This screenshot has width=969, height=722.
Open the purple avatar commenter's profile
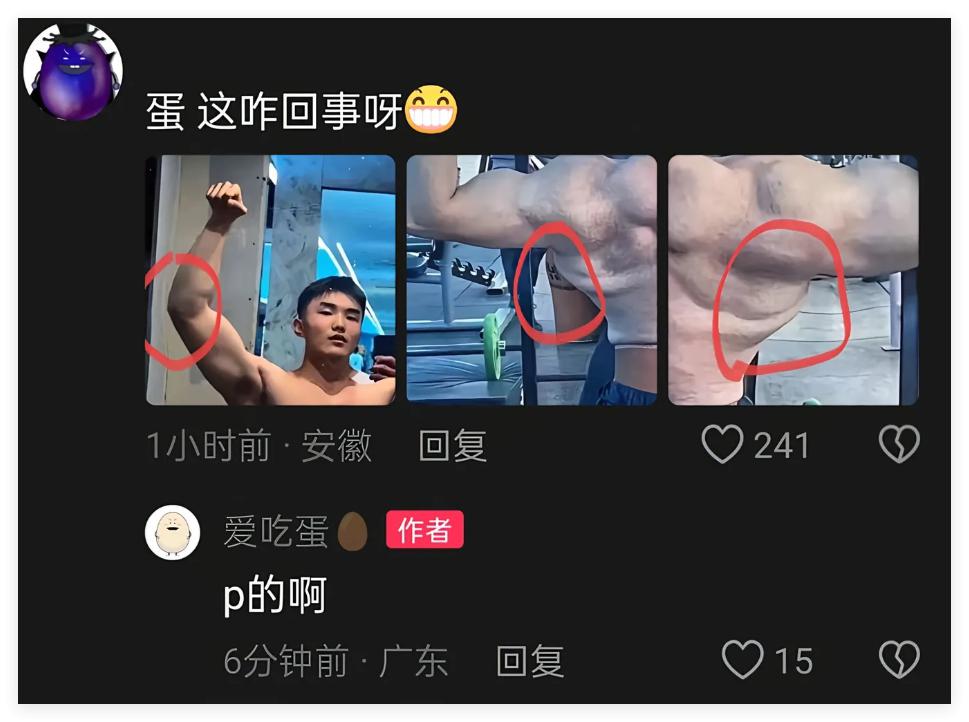tap(72, 71)
